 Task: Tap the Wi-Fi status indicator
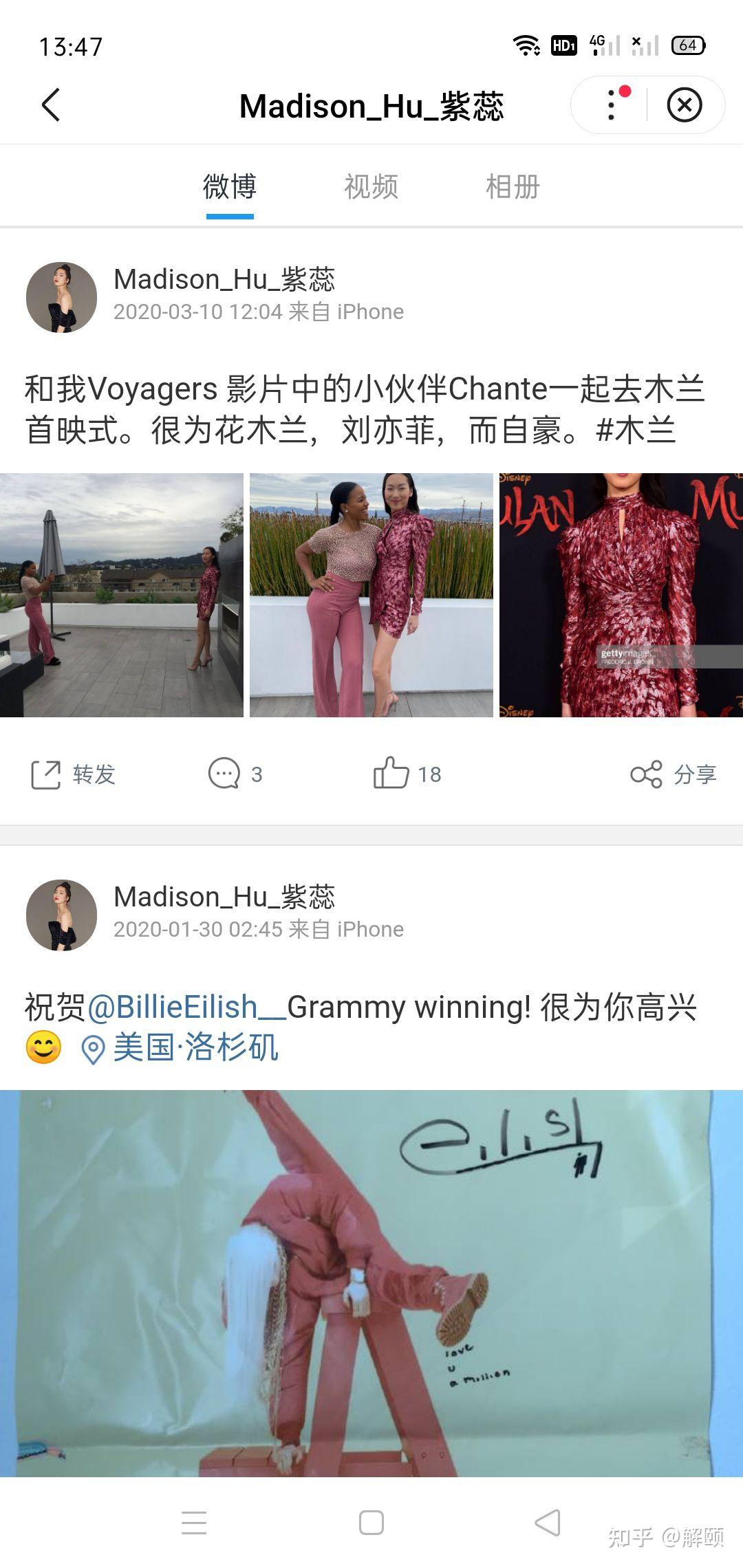[x=526, y=45]
